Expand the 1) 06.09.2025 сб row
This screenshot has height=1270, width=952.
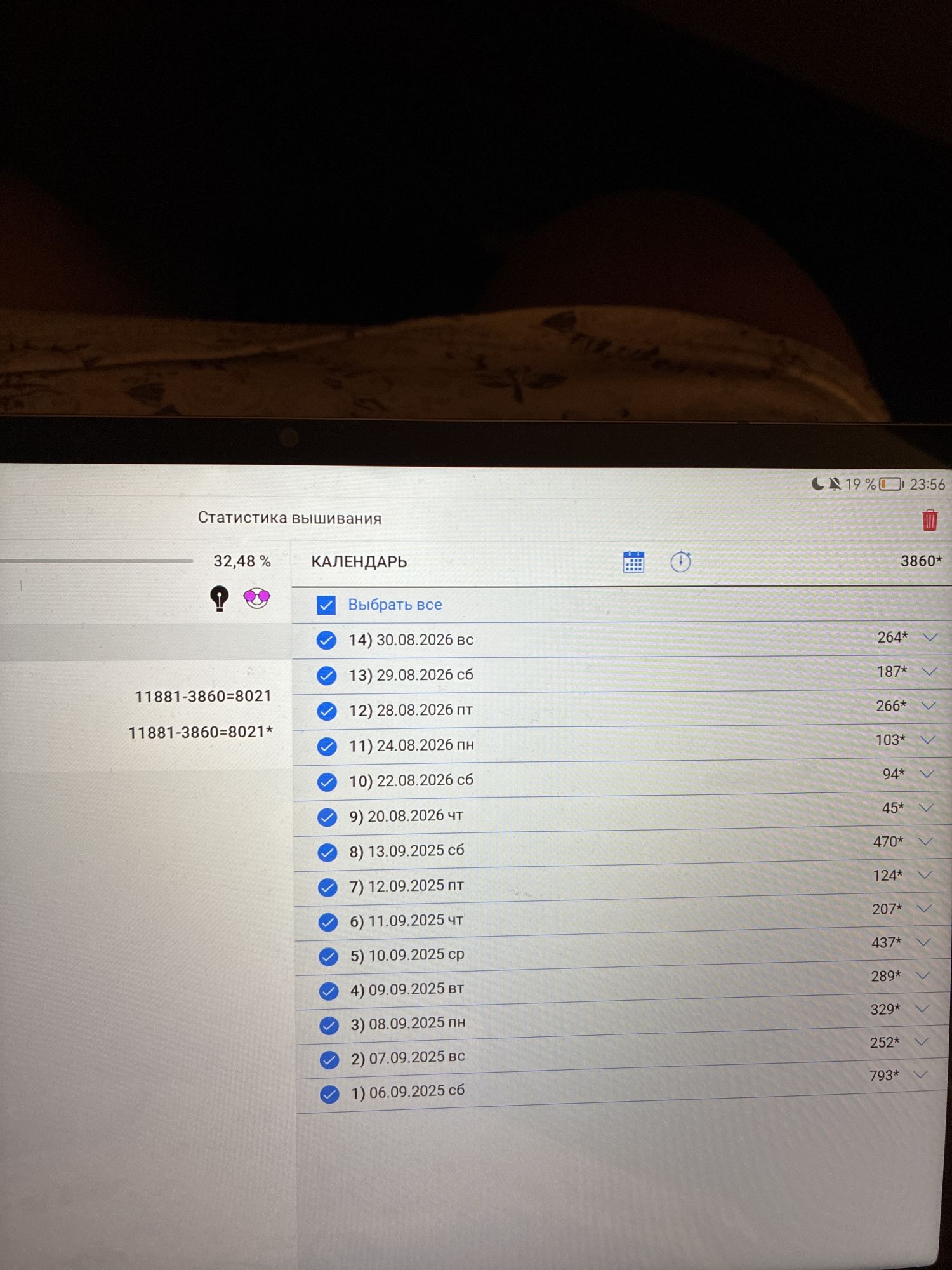[x=920, y=1074]
